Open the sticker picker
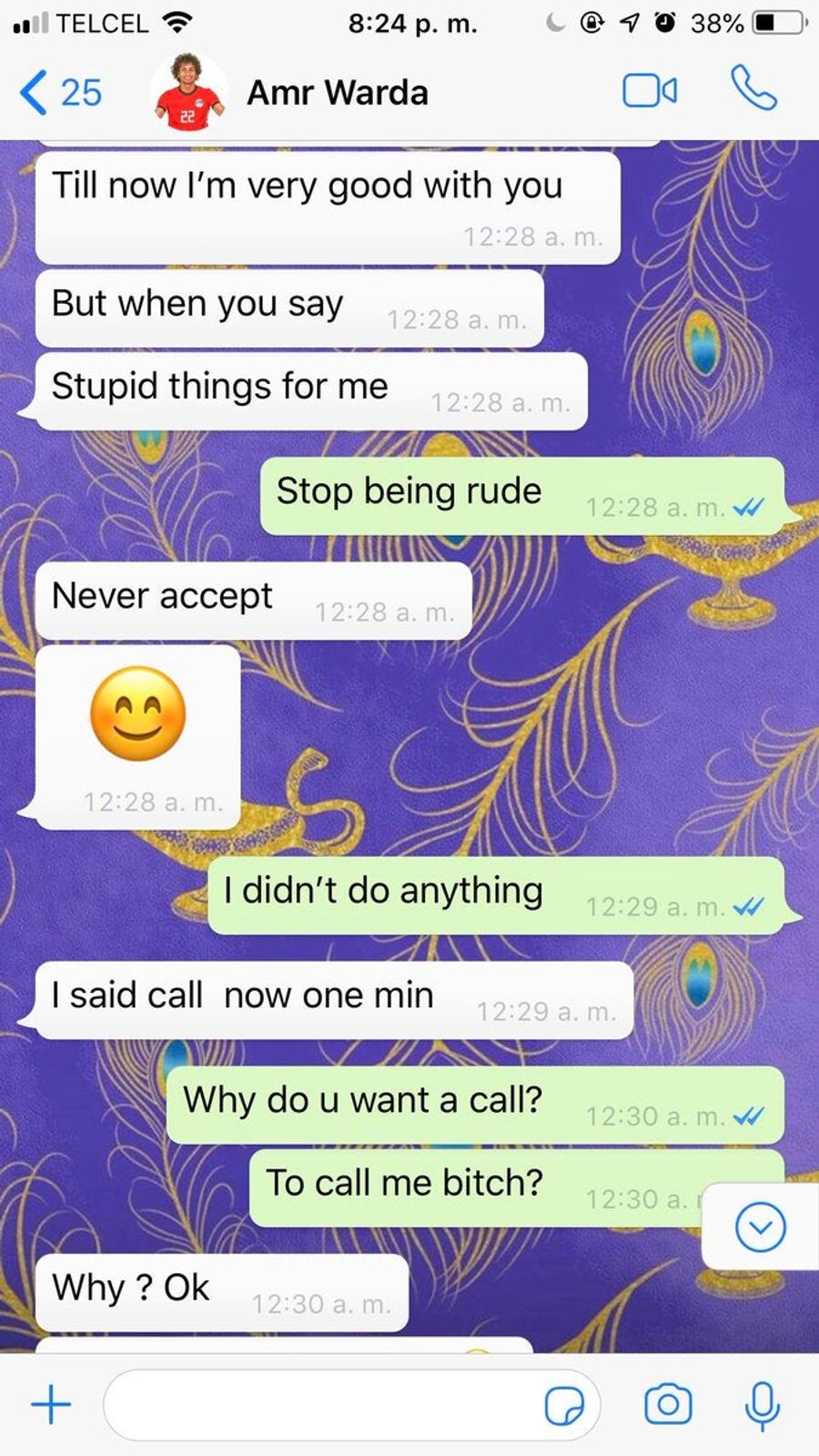The image size is (819, 1456). tap(564, 1406)
